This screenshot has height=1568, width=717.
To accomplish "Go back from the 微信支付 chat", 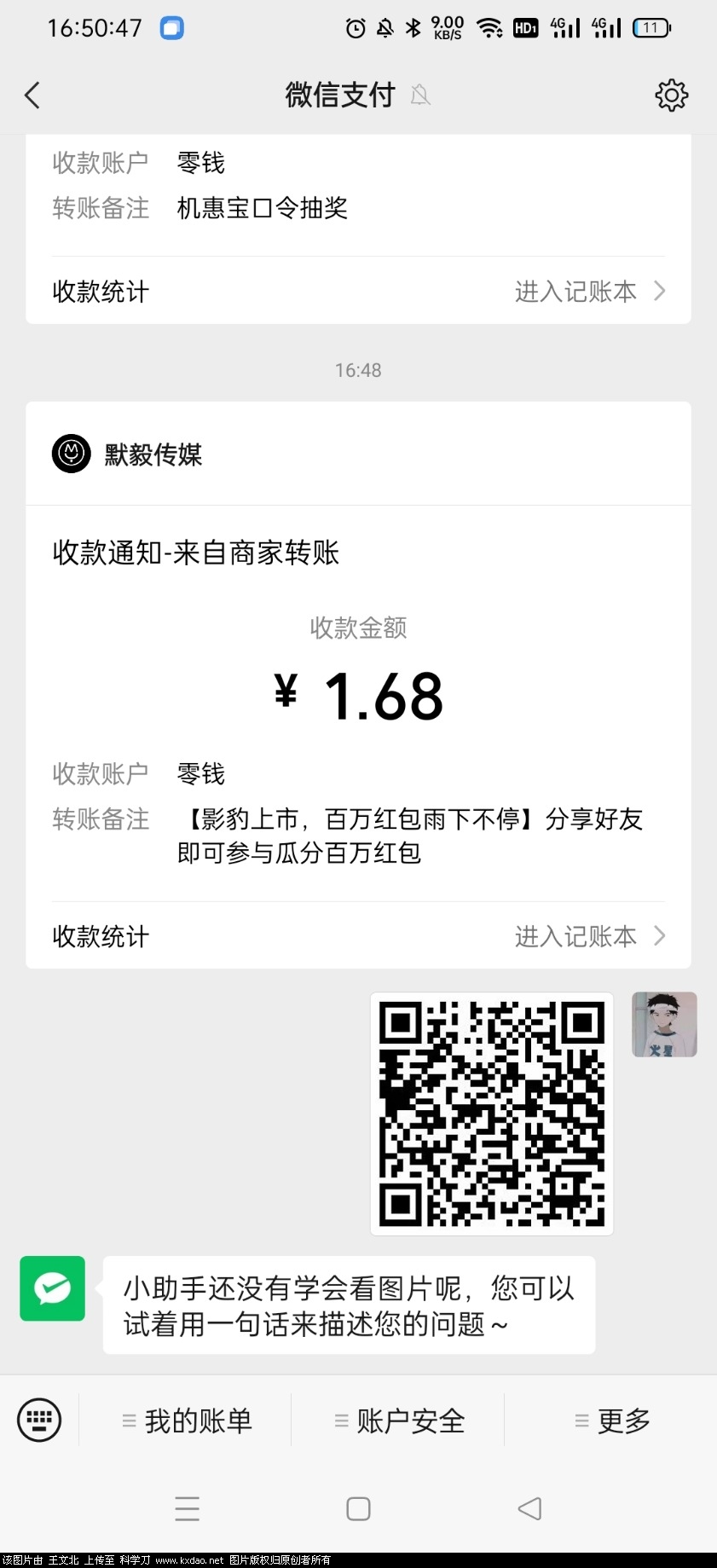I will click(32, 95).
